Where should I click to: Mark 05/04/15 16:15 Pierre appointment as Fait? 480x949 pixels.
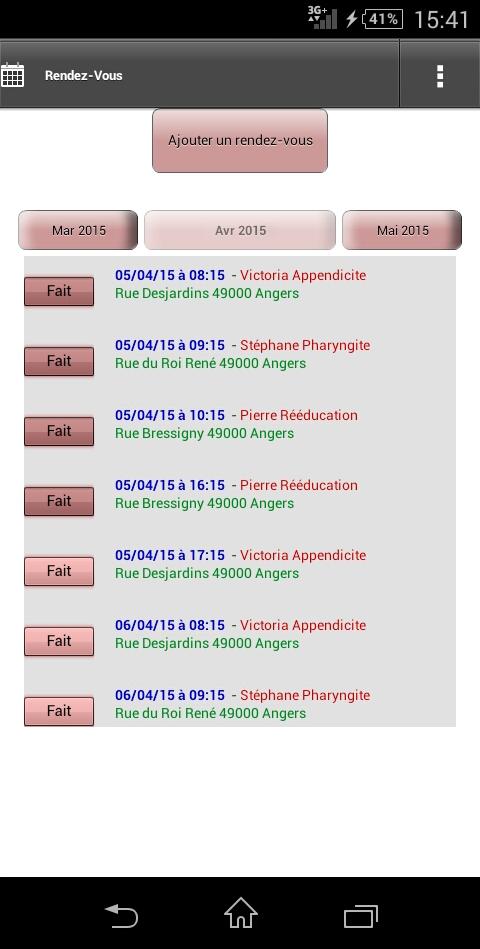(x=59, y=501)
